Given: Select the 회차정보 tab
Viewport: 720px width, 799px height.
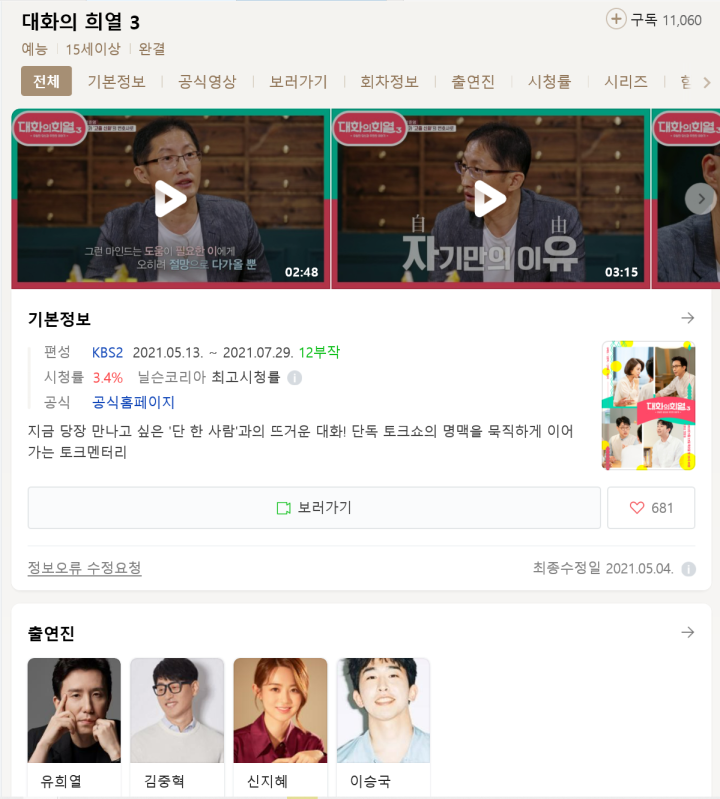Looking at the screenshot, I should click(x=389, y=82).
